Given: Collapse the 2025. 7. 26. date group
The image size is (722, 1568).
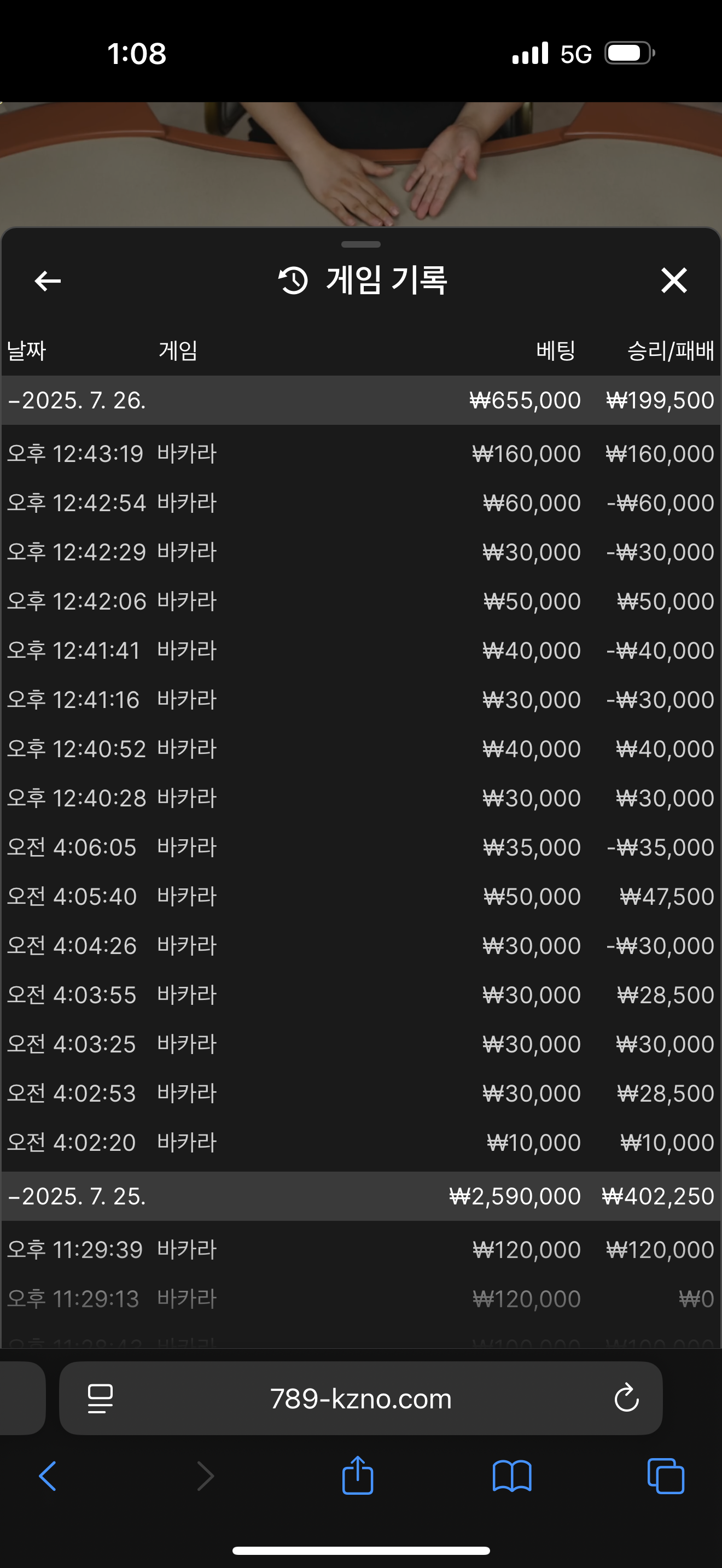Looking at the screenshot, I should tap(361, 400).
